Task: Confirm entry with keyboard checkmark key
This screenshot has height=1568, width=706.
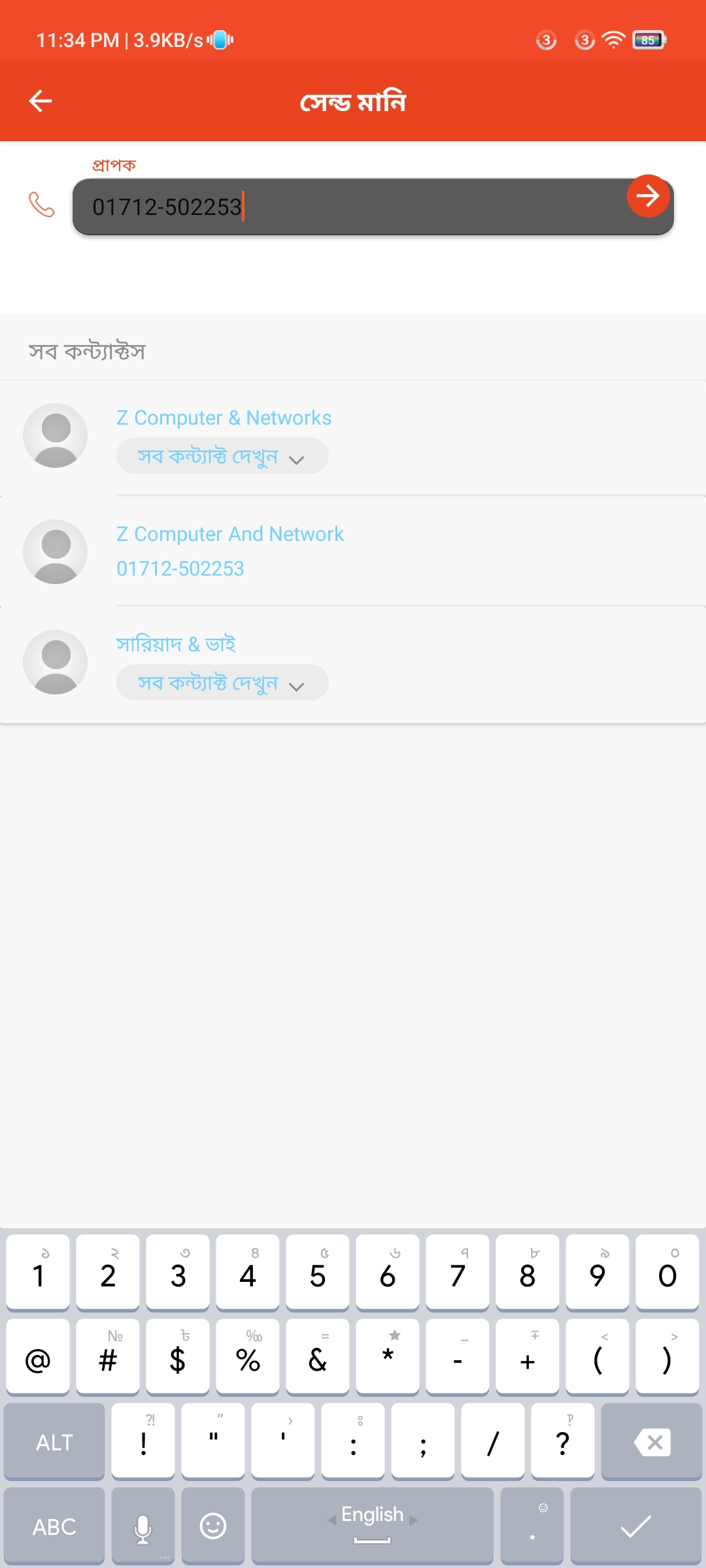Action: click(x=635, y=1527)
